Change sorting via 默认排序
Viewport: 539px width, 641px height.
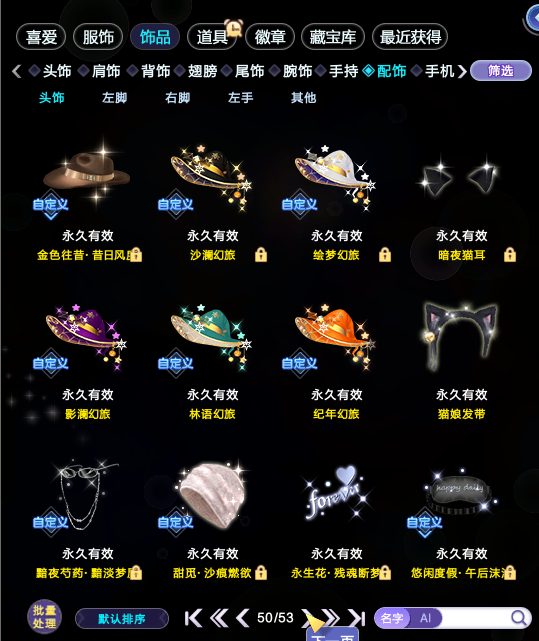pyautogui.click(x=122, y=619)
